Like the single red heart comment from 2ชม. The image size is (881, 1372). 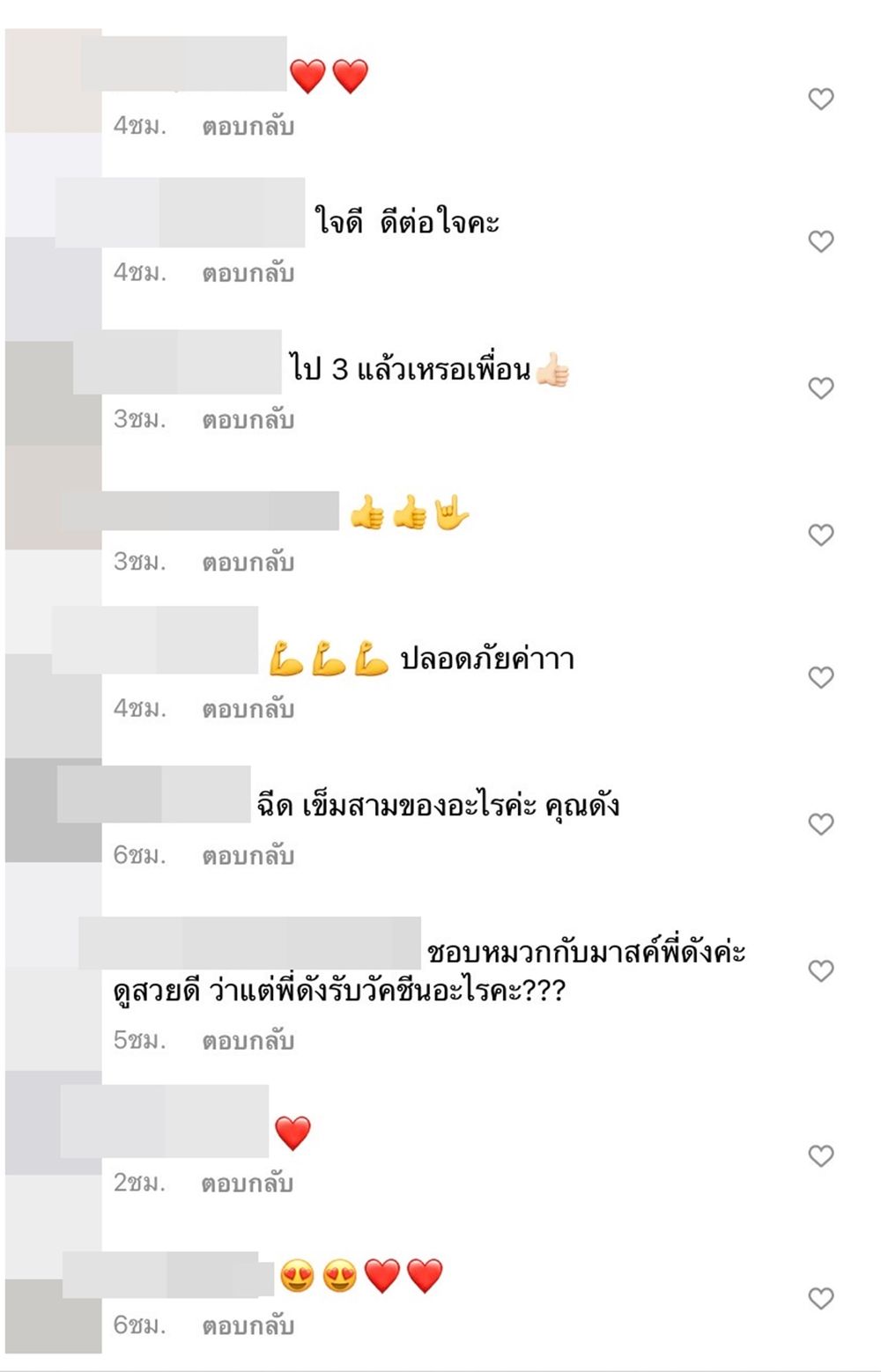tap(820, 1155)
